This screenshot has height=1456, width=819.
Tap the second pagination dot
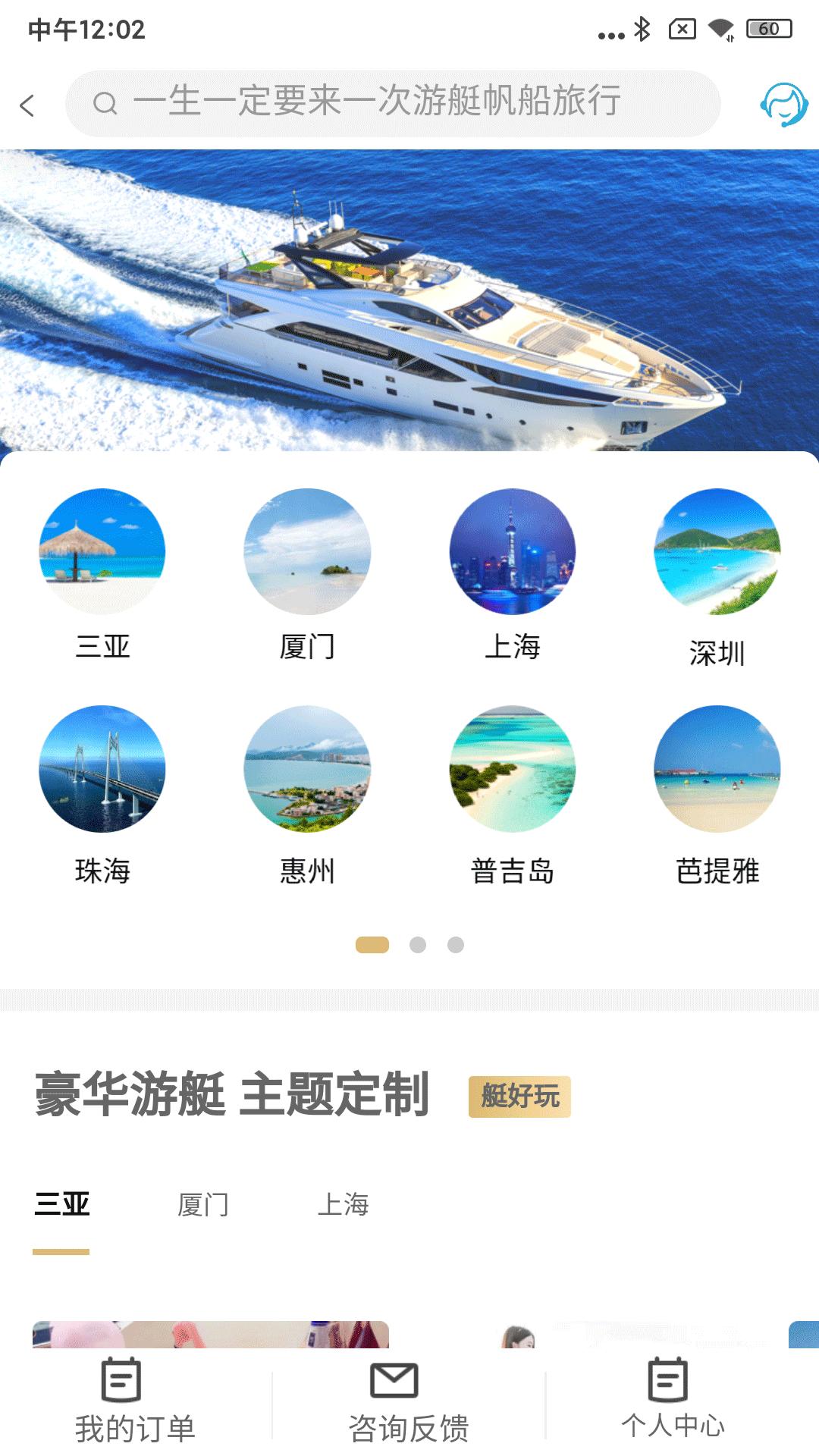(416, 945)
